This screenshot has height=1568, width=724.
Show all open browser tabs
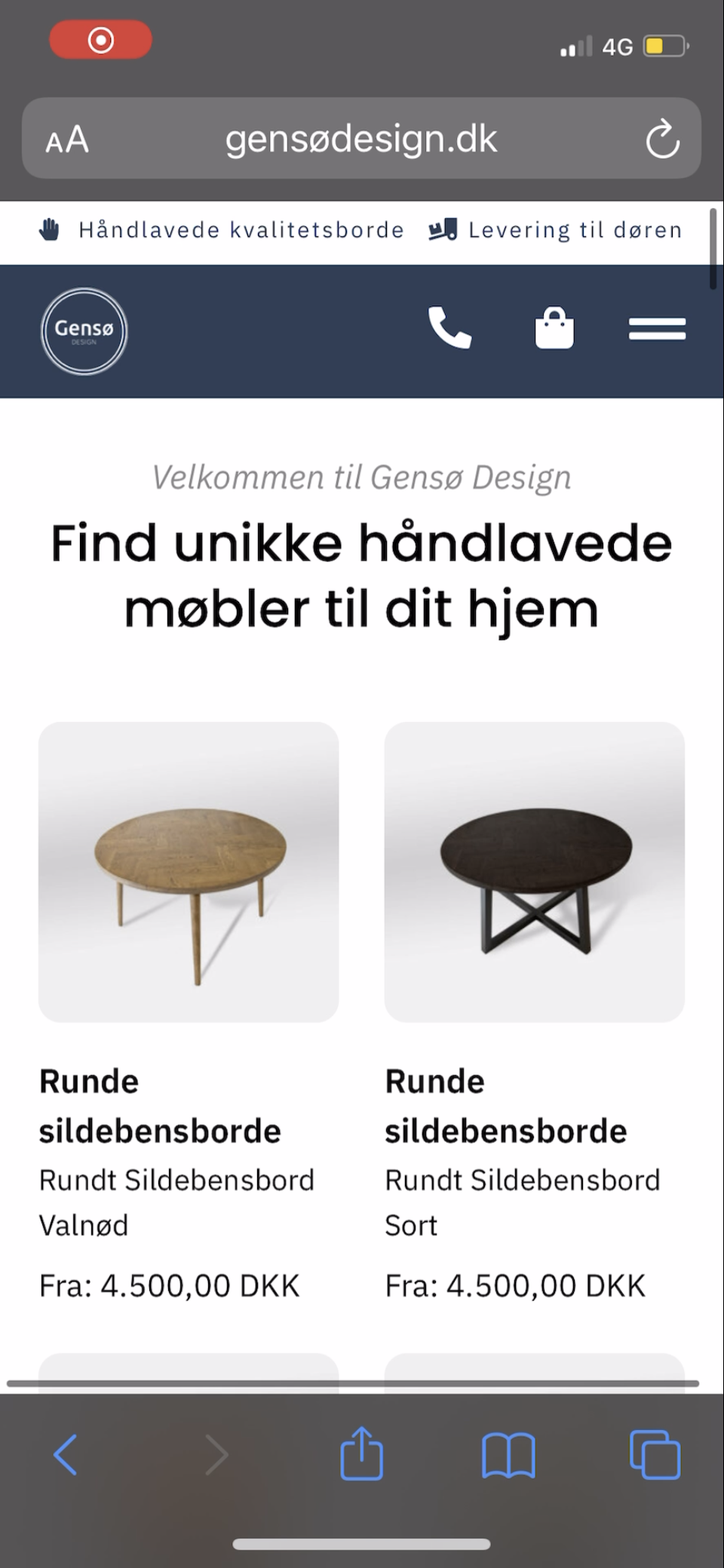point(655,1453)
